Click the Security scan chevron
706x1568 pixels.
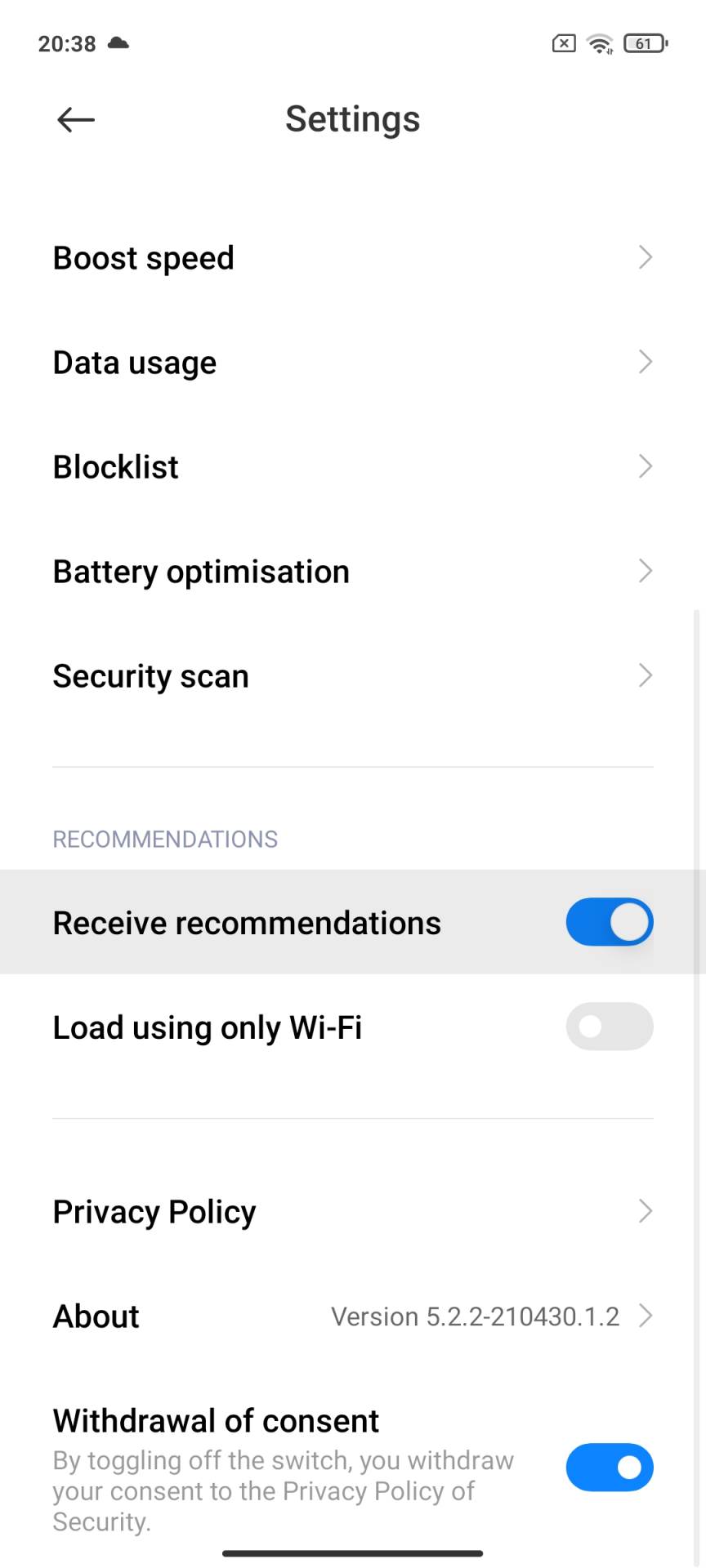[645, 675]
